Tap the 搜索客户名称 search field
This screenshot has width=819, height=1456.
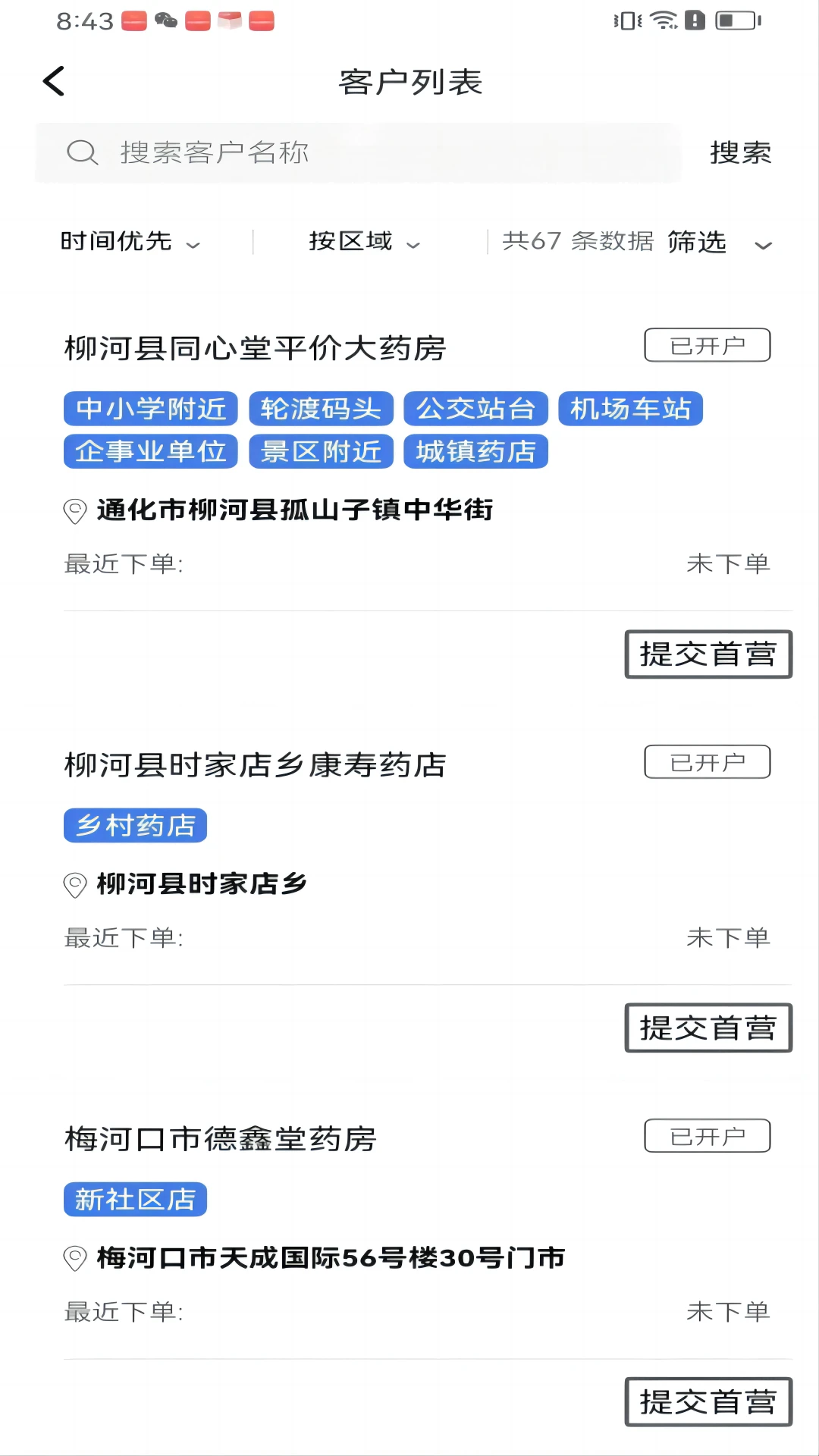click(x=356, y=152)
